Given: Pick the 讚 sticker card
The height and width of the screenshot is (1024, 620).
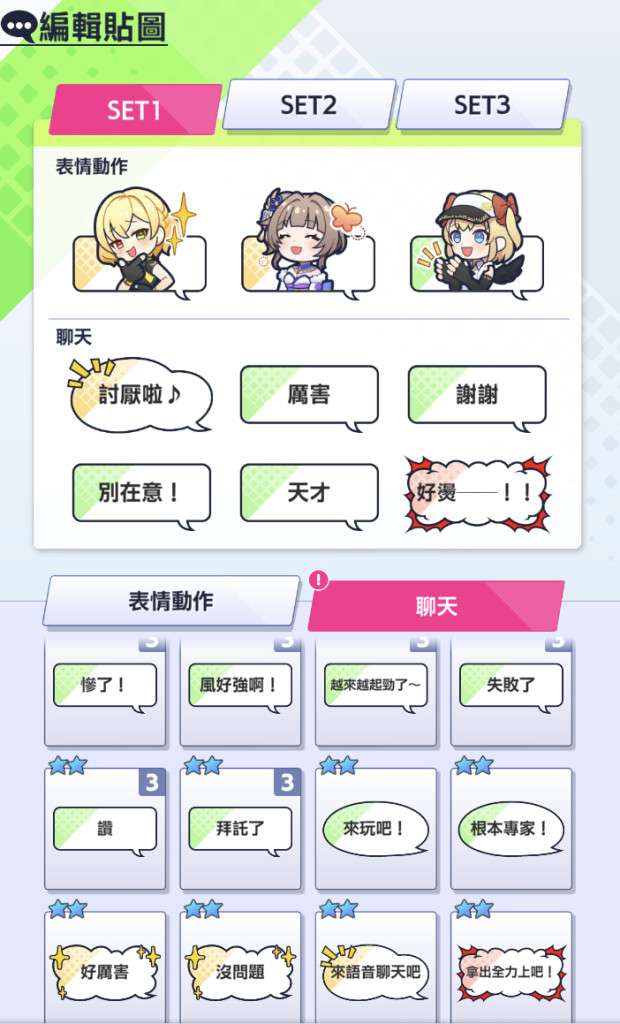Looking at the screenshot, I should click(x=105, y=829).
